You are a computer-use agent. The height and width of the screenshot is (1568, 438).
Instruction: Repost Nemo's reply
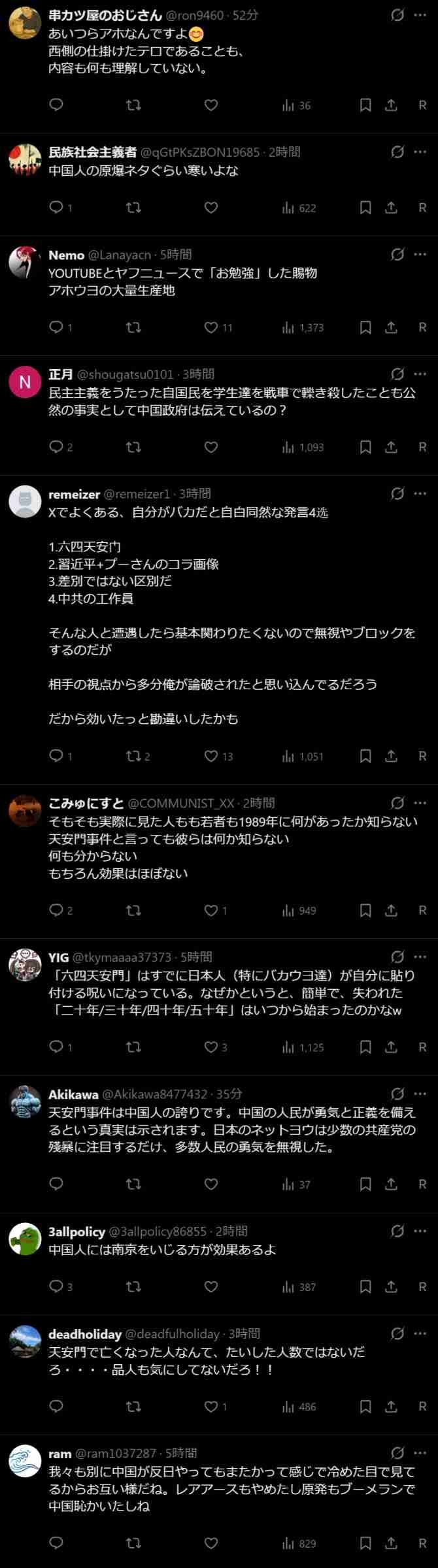[133, 327]
